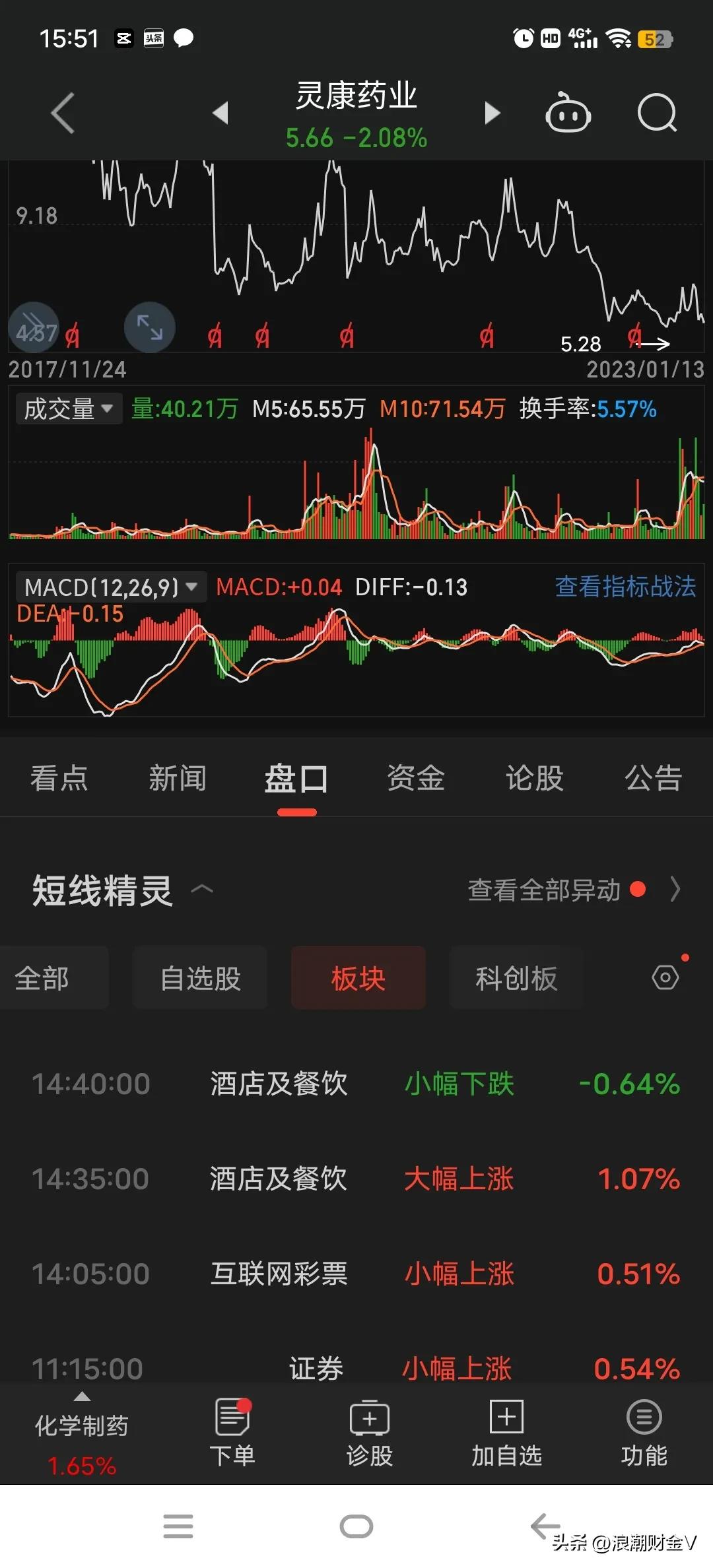
Task: Open the 公告 tab
Action: pyautogui.click(x=652, y=779)
